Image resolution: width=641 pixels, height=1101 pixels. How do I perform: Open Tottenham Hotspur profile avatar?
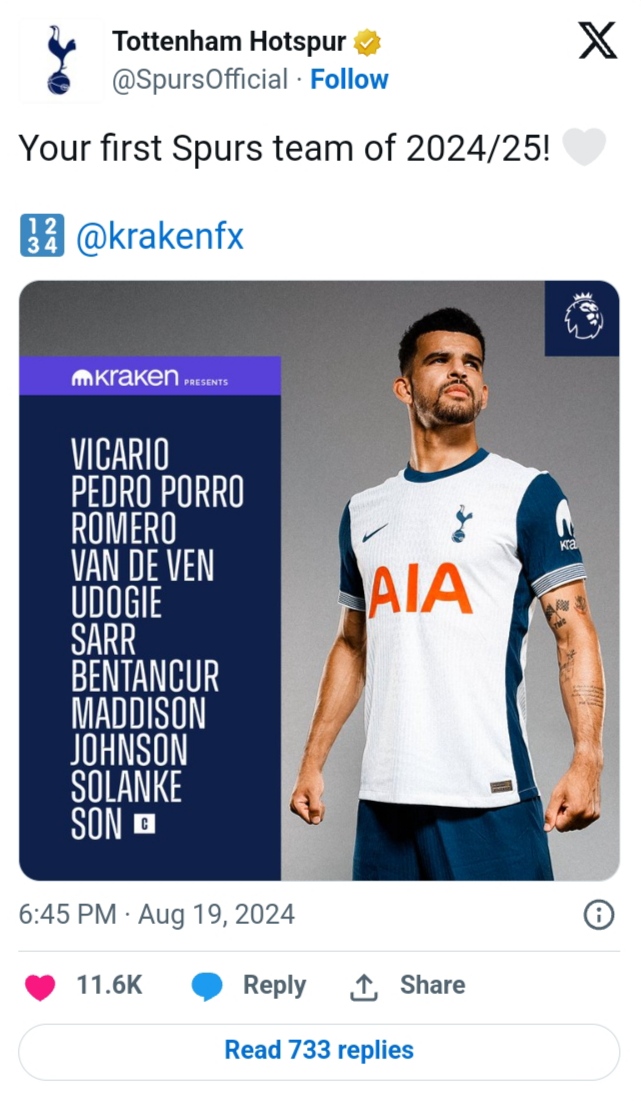(x=61, y=60)
